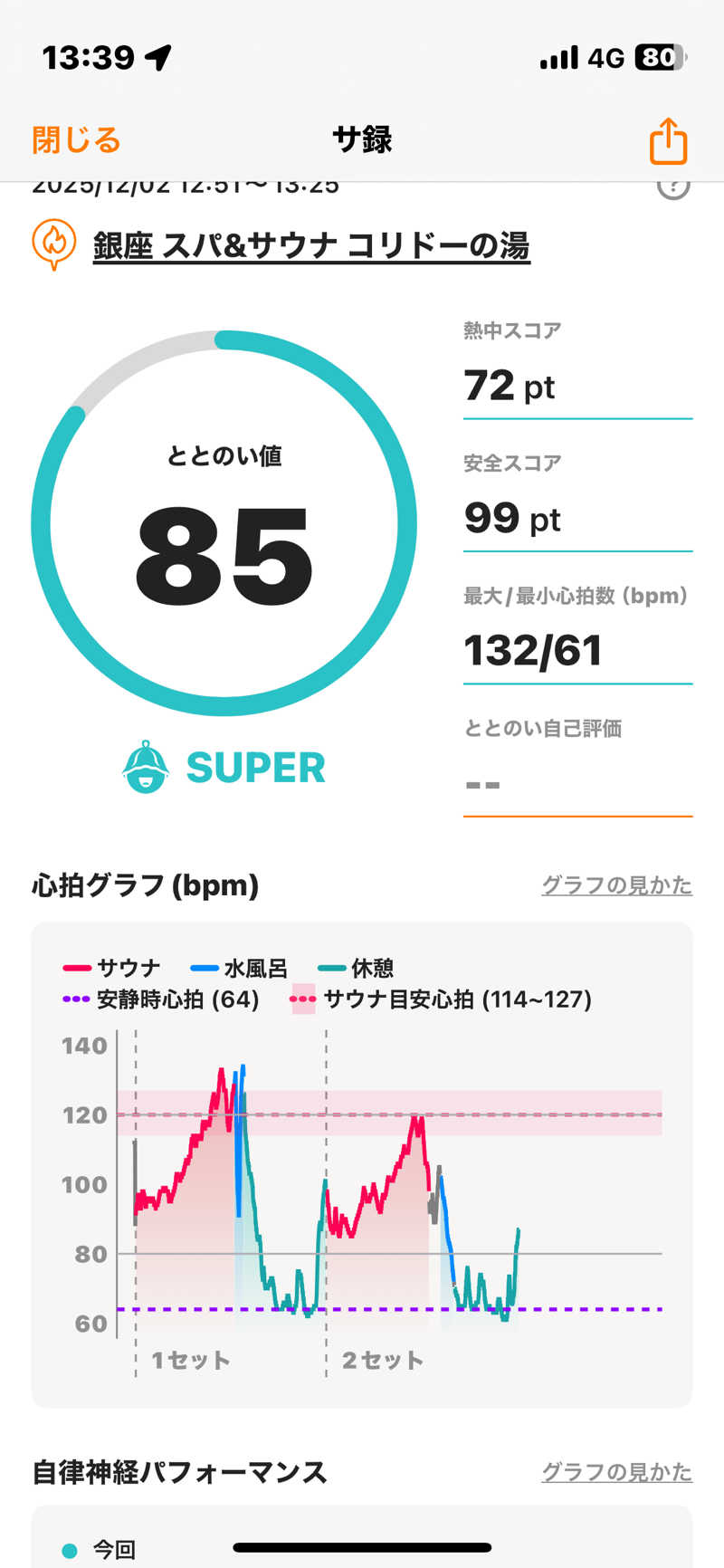The height and width of the screenshot is (1568, 724).
Task: Open グラフの見かた for 心拍グラフ
Action: 617,885
